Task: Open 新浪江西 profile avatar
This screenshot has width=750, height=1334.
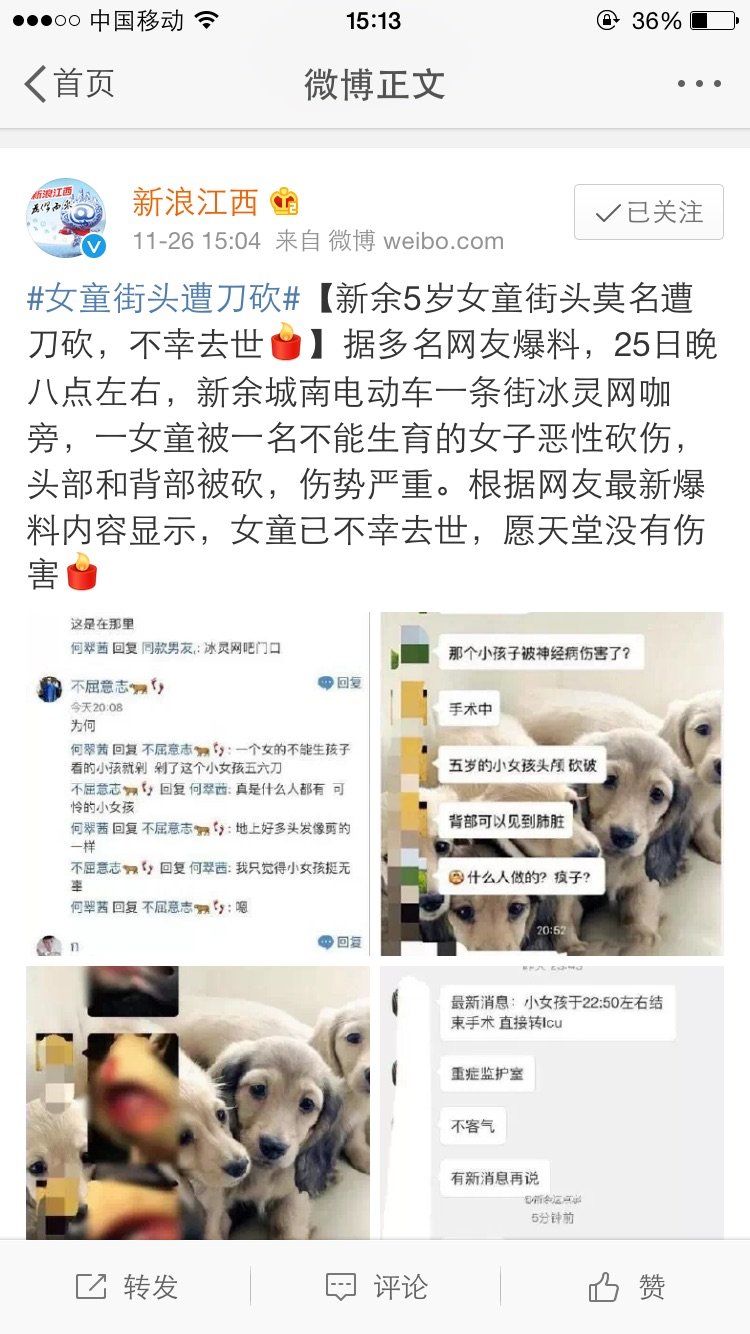Action: pyautogui.click(x=66, y=219)
